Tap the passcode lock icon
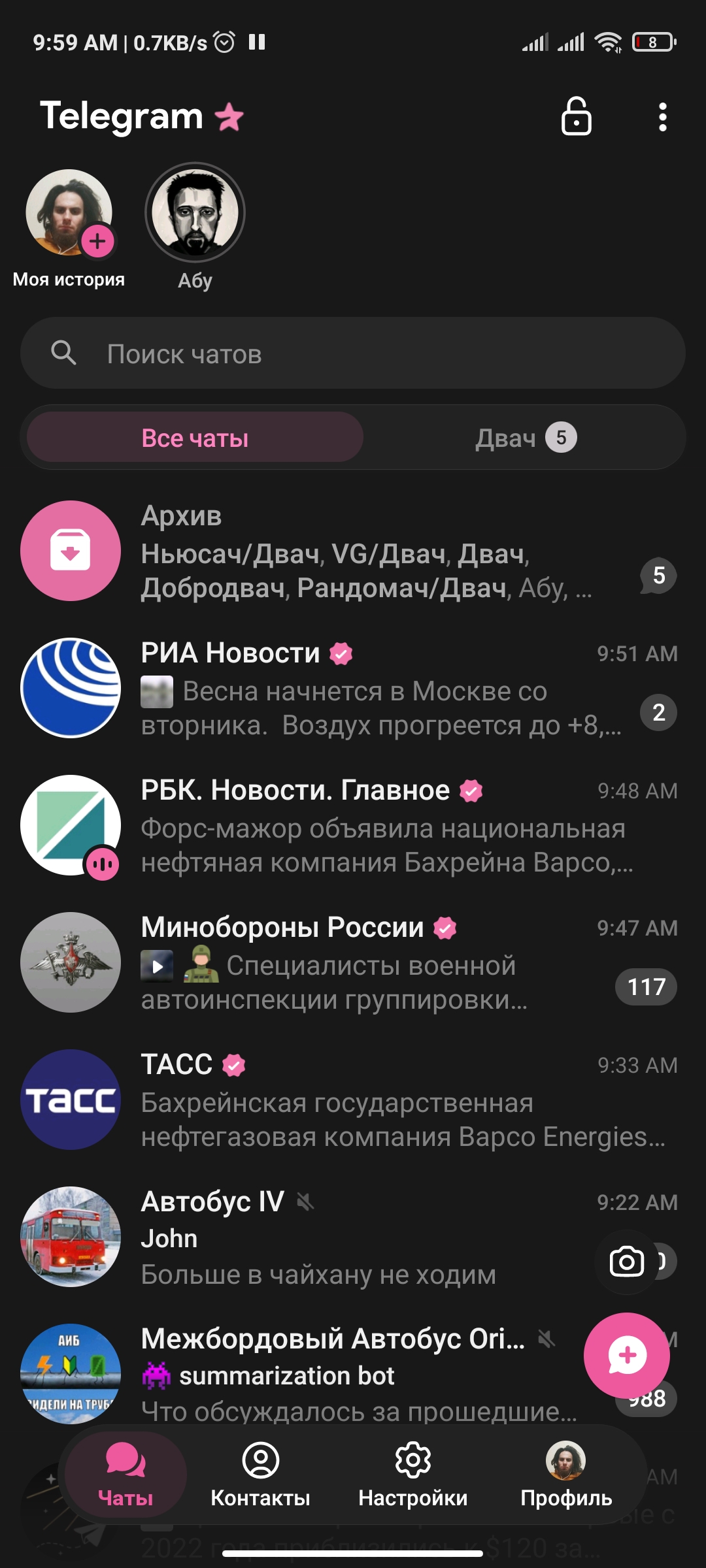Image resolution: width=706 pixels, height=1568 pixels. (x=576, y=117)
